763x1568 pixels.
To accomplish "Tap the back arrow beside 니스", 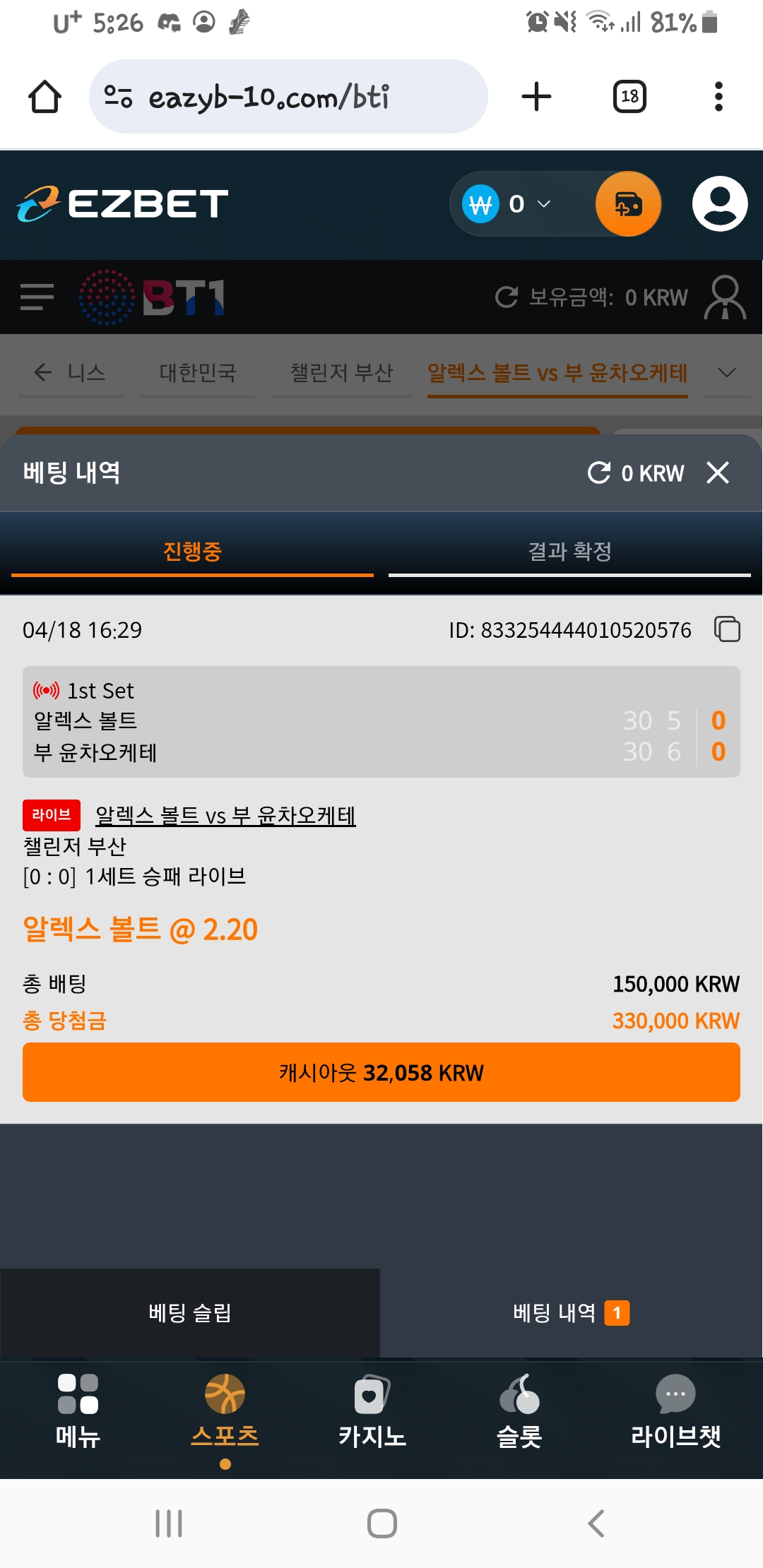I will pyautogui.click(x=44, y=372).
